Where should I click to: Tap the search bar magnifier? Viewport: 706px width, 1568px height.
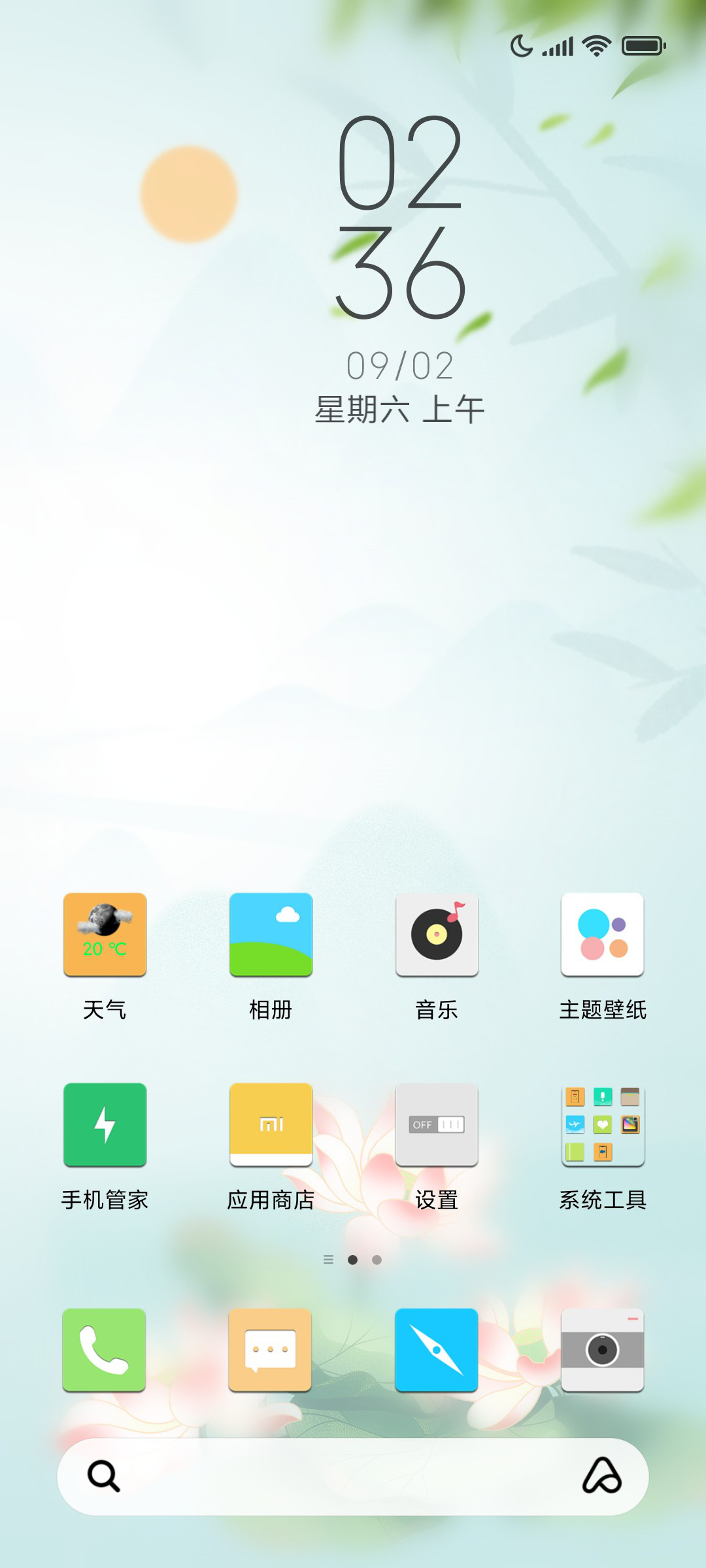point(104,1476)
